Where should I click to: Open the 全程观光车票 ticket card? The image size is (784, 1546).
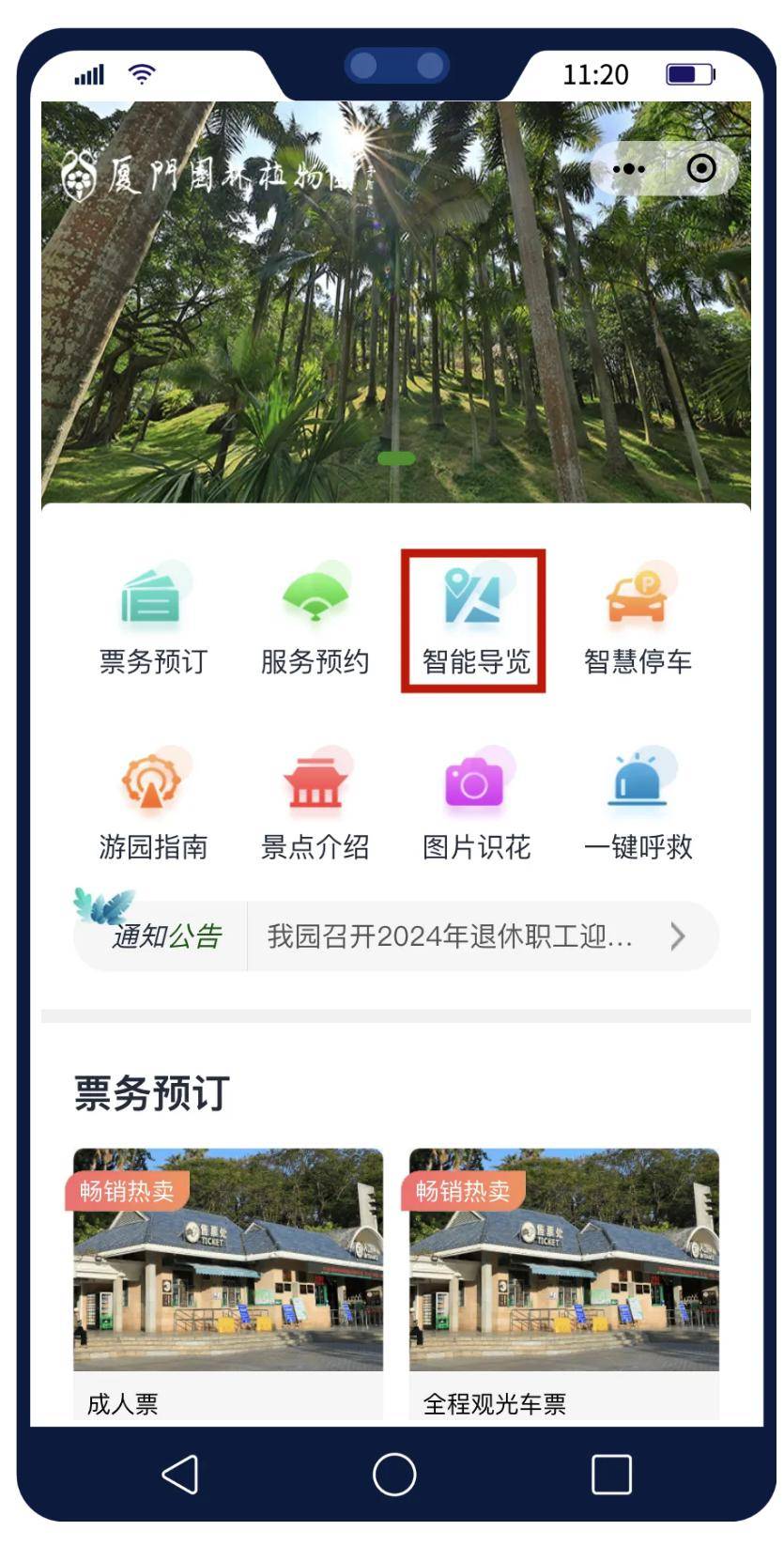[x=563, y=1282]
